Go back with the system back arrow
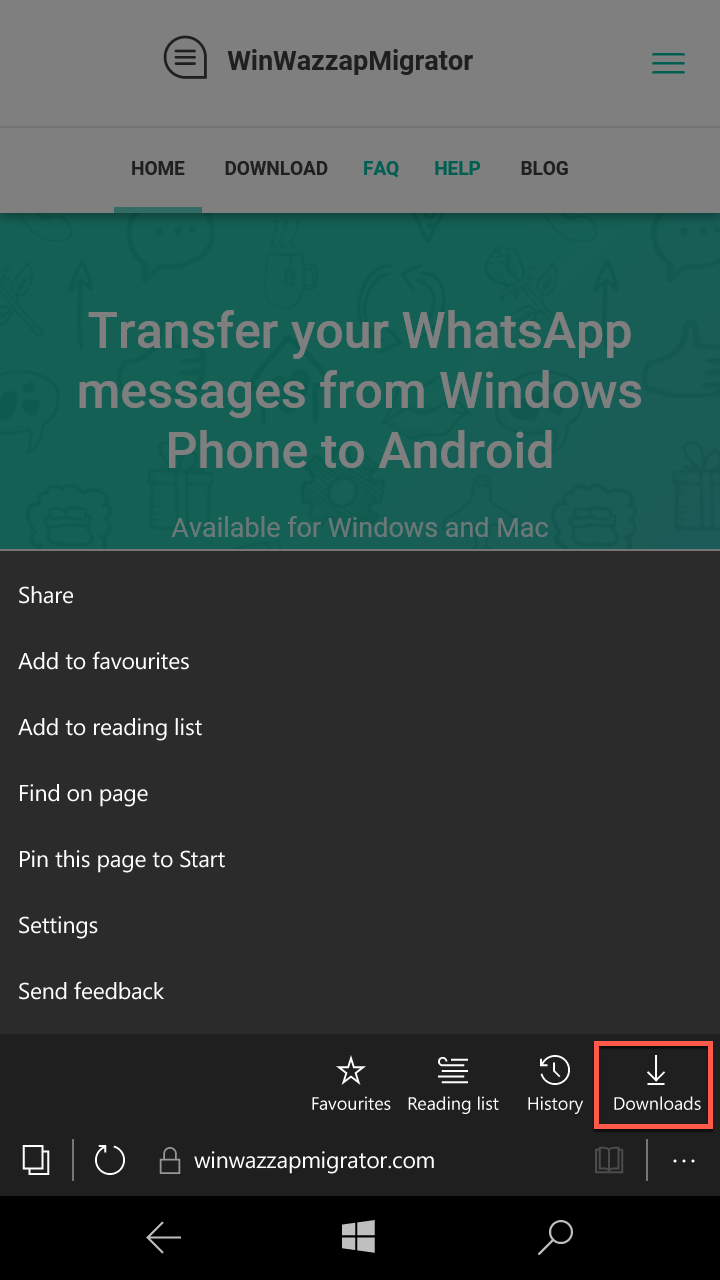The width and height of the screenshot is (720, 1280). pyautogui.click(x=163, y=1238)
